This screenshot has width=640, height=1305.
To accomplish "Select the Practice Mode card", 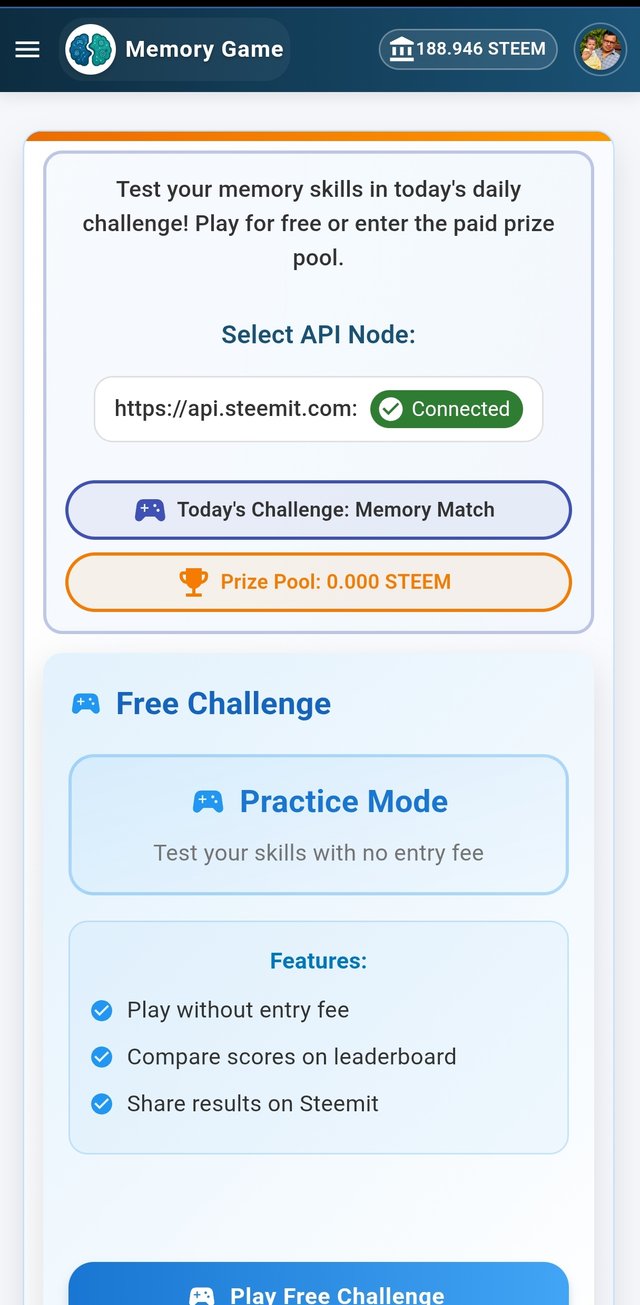I will (x=318, y=824).
